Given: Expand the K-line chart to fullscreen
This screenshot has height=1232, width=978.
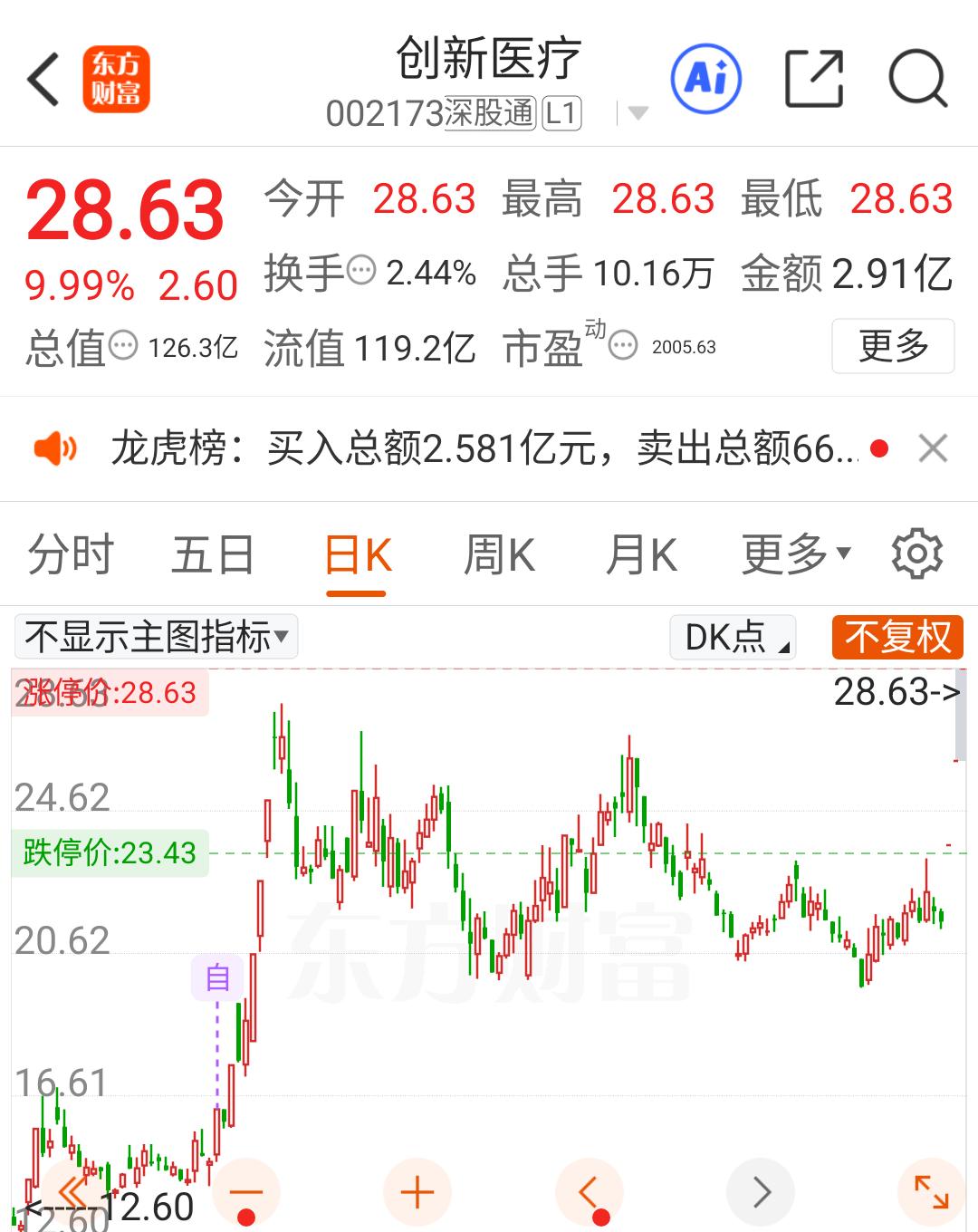Looking at the screenshot, I should point(929,1192).
